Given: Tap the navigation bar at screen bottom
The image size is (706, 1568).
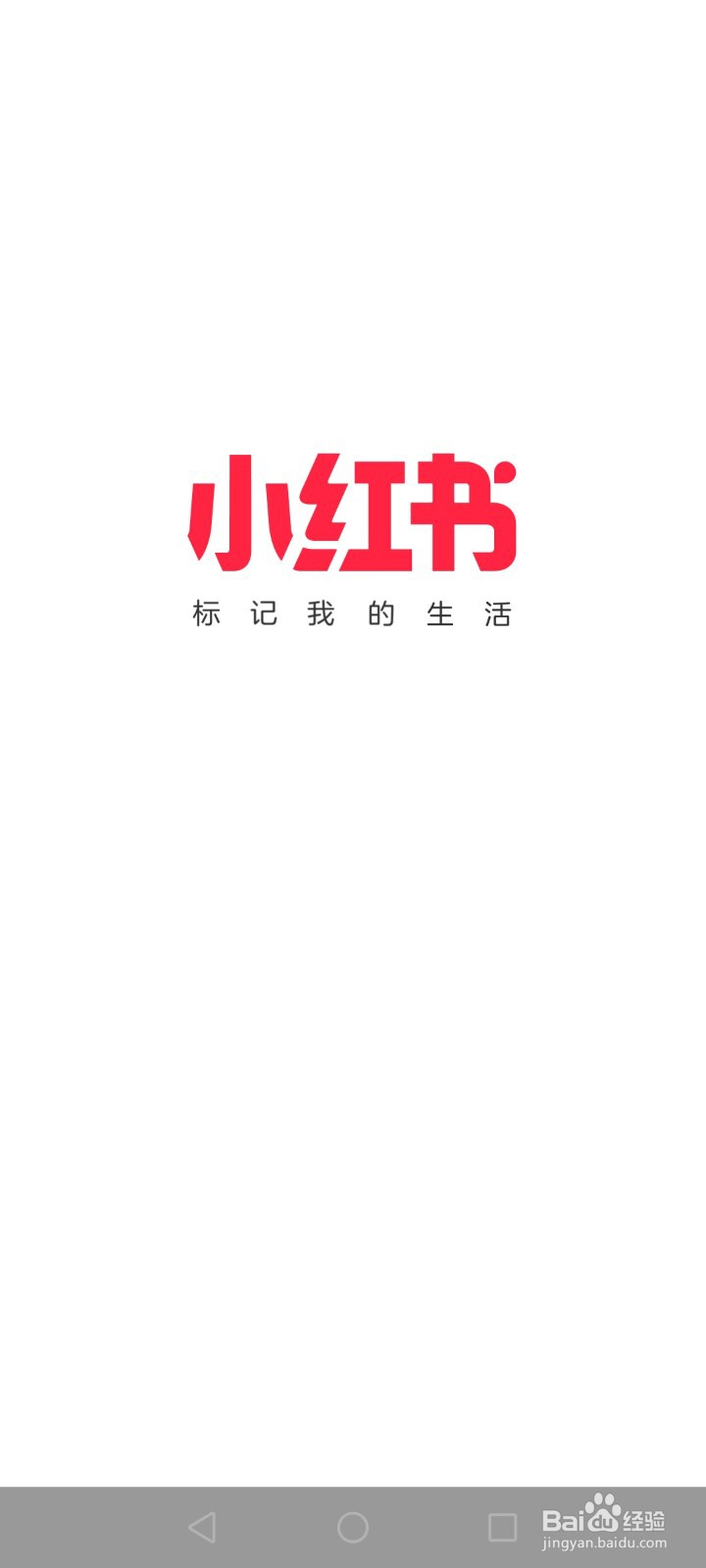Looking at the screenshot, I should click(353, 1526).
